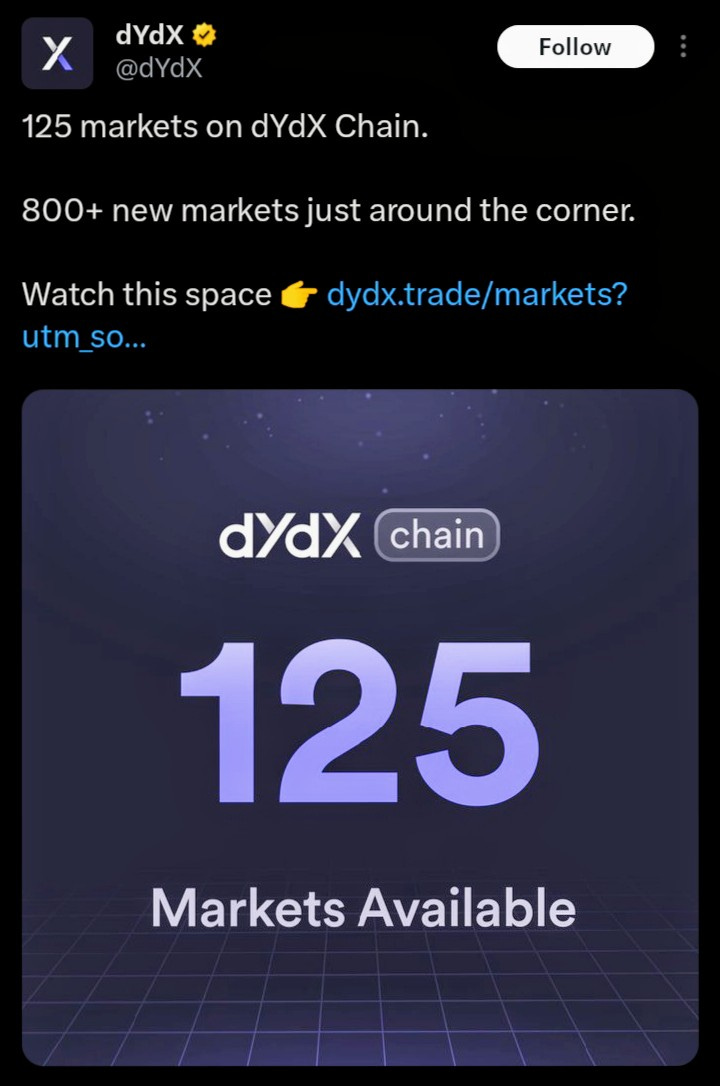The width and height of the screenshot is (720, 1086).
Task: Follow the dYdX account
Action: (x=575, y=47)
